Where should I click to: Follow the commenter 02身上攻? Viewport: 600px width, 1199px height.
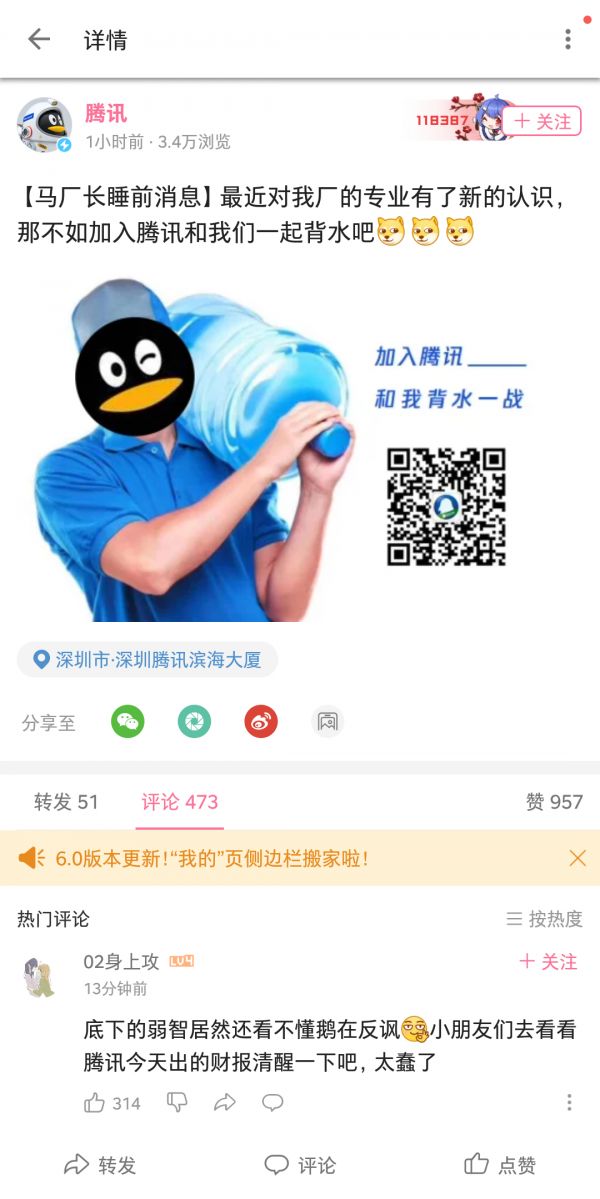[x=548, y=962]
